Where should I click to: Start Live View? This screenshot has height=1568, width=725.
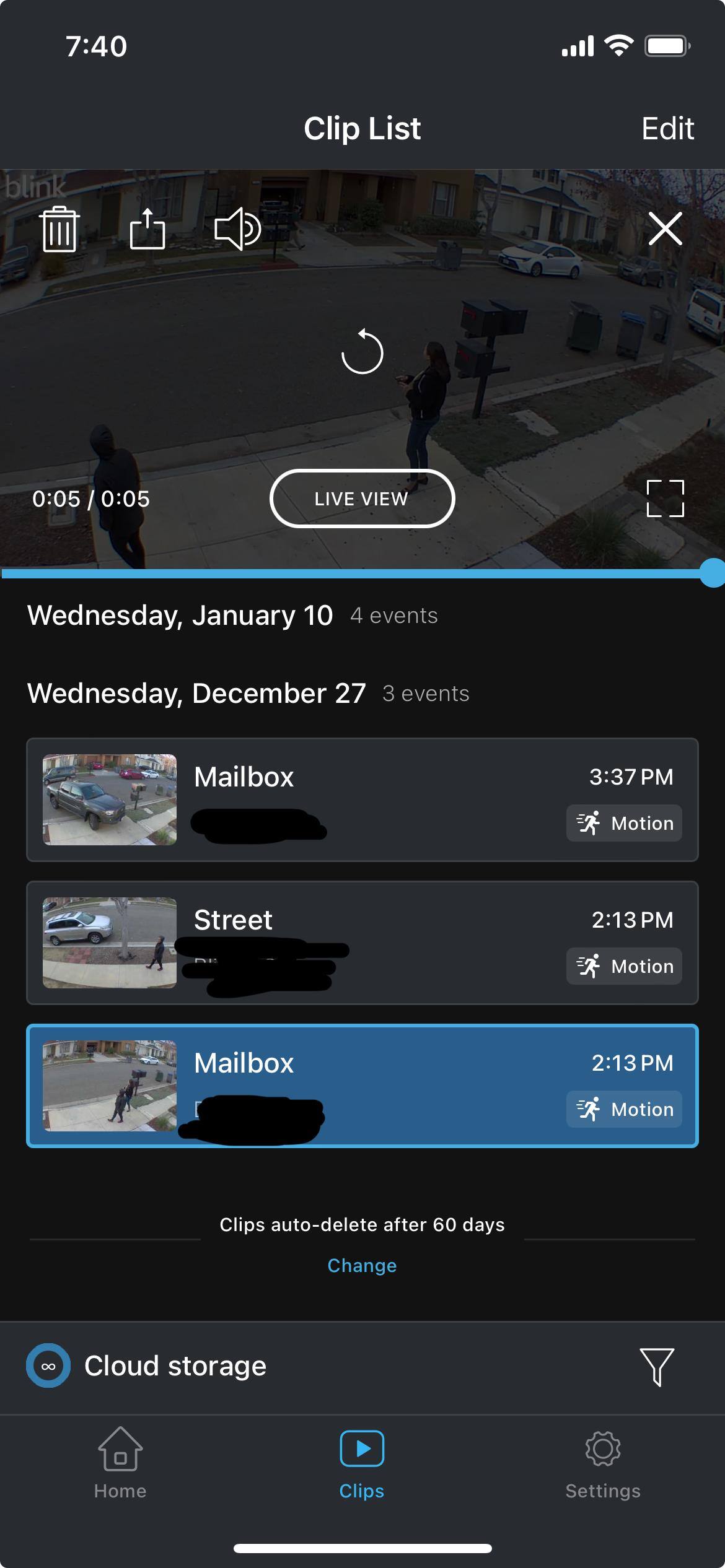pos(362,499)
